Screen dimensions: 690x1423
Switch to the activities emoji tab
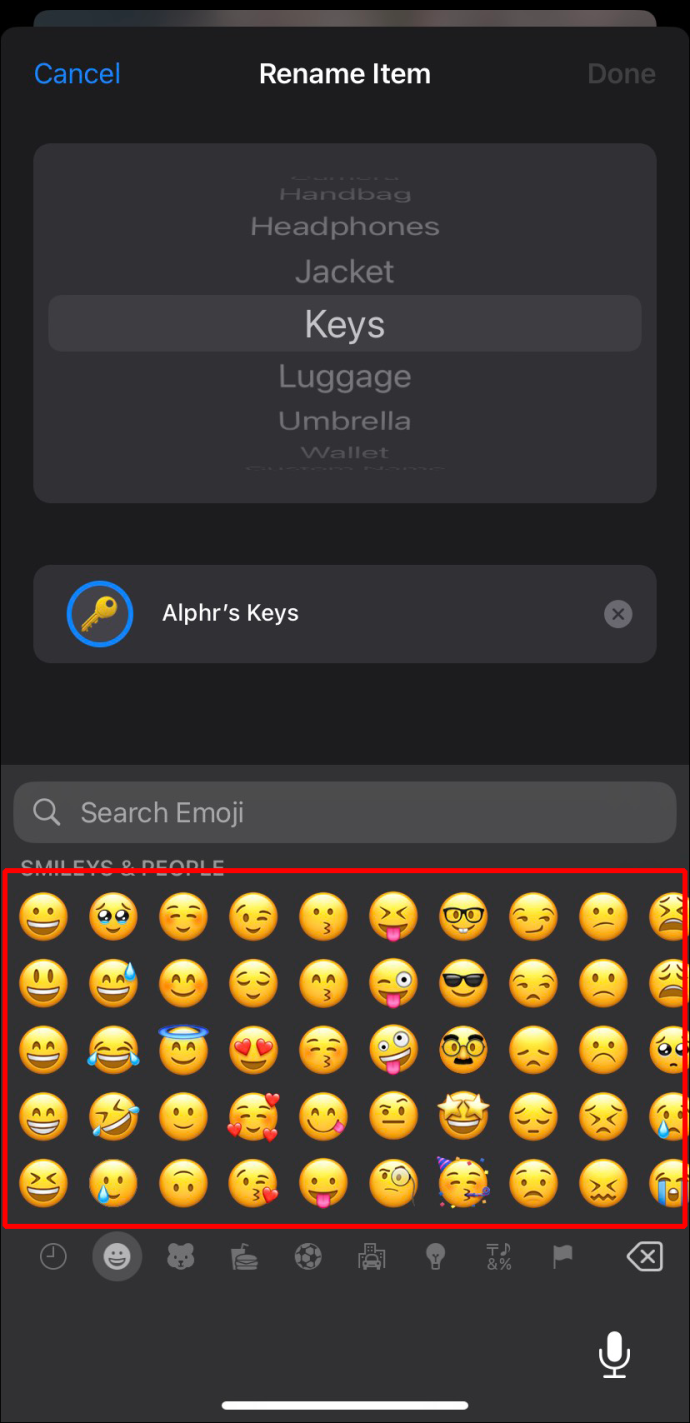[x=307, y=1256]
